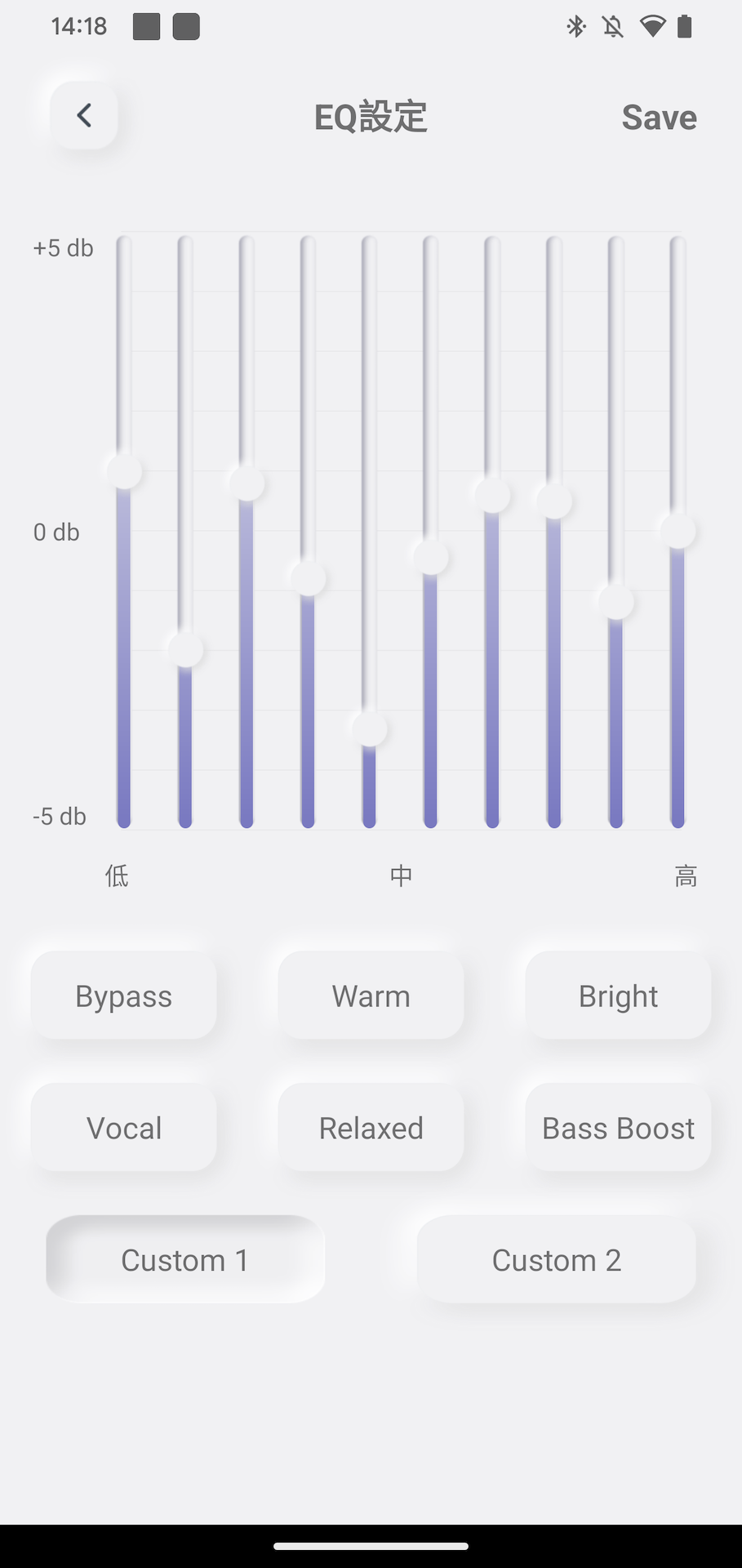
Task: Select the Relaxed EQ preset
Action: coord(370,1128)
